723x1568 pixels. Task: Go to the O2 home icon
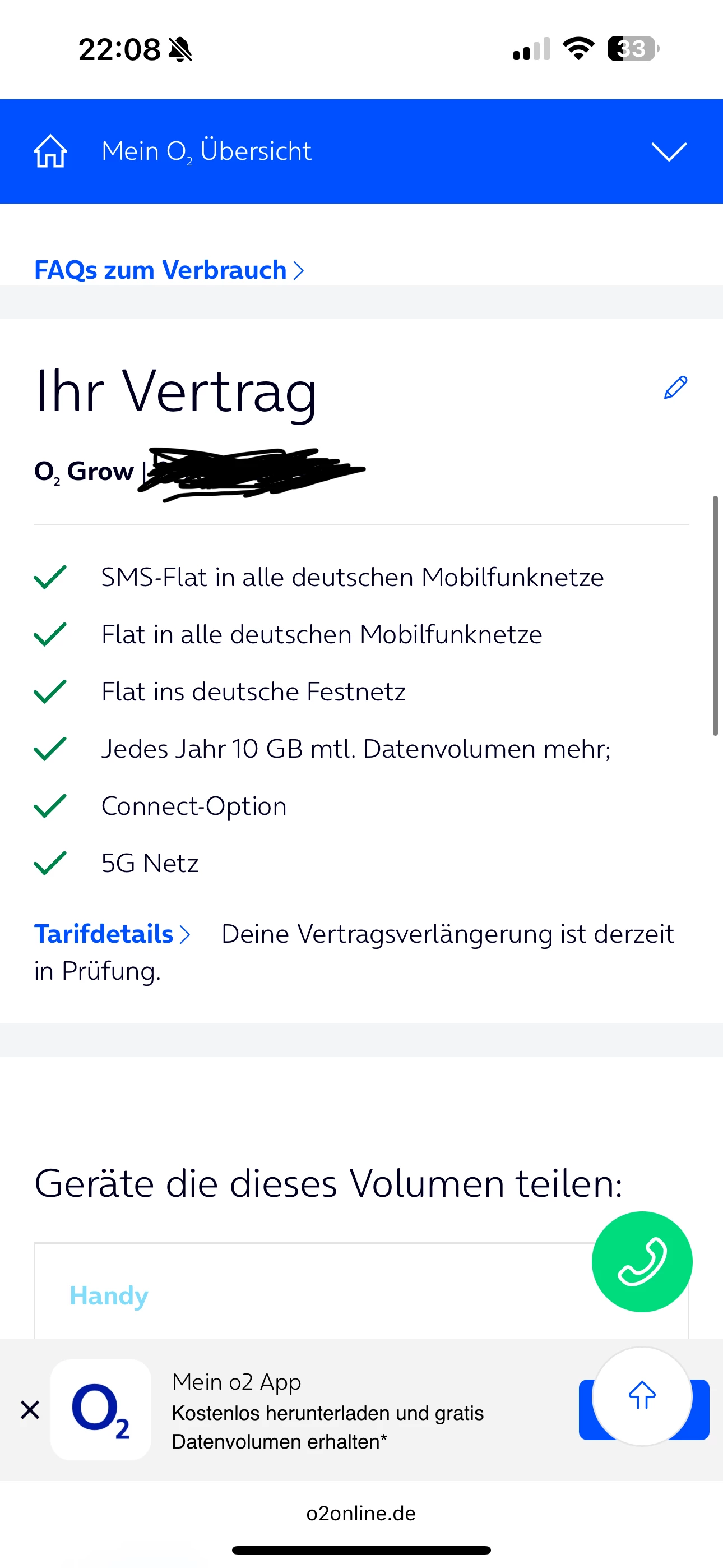pyautogui.click(x=50, y=151)
